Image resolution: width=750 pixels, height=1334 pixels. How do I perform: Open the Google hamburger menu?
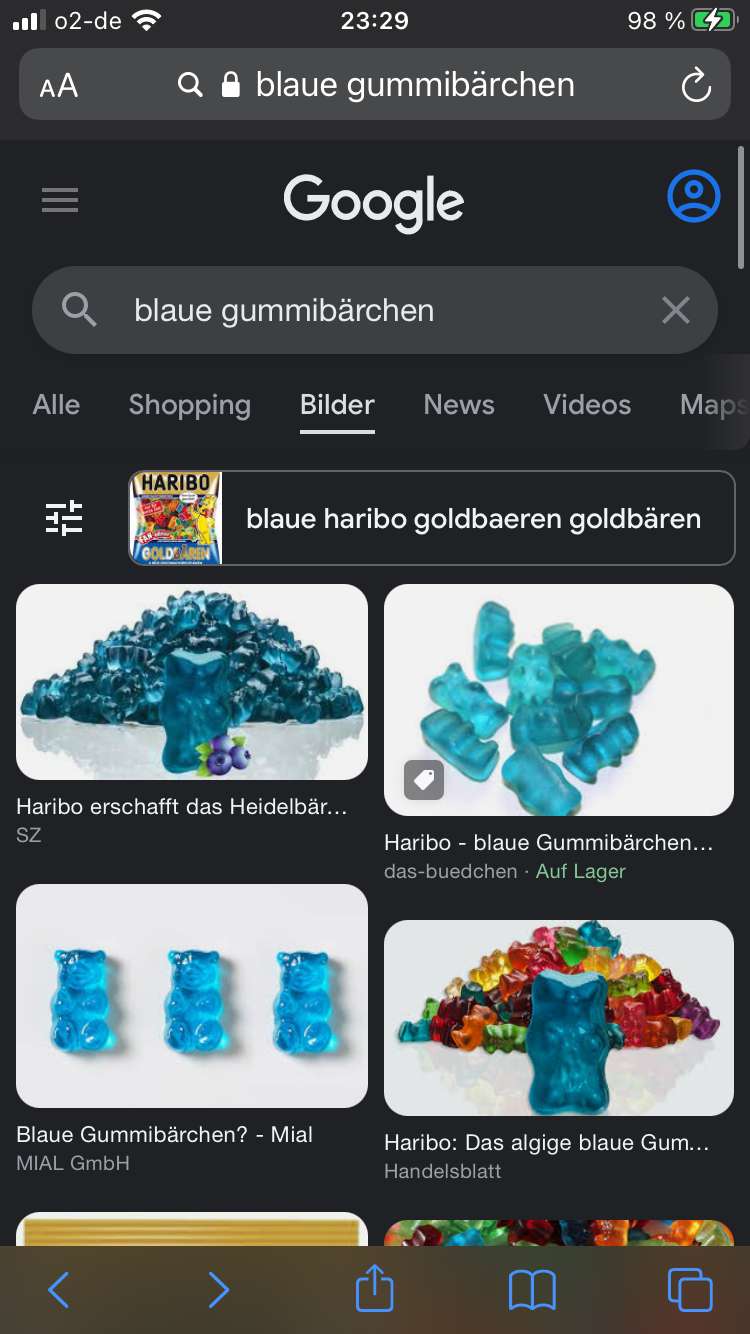pyautogui.click(x=60, y=201)
